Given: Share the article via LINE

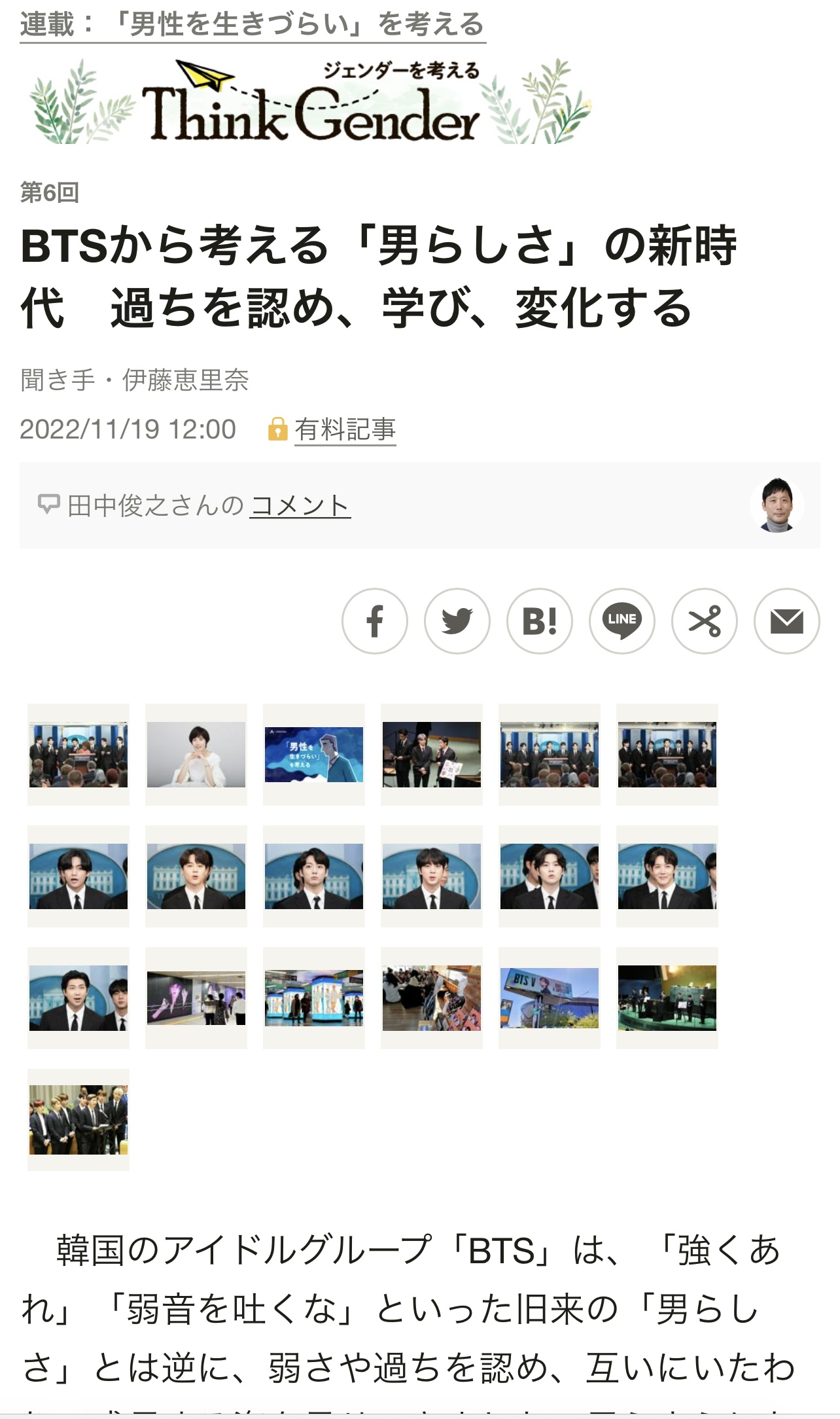Looking at the screenshot, I should 622,621.
